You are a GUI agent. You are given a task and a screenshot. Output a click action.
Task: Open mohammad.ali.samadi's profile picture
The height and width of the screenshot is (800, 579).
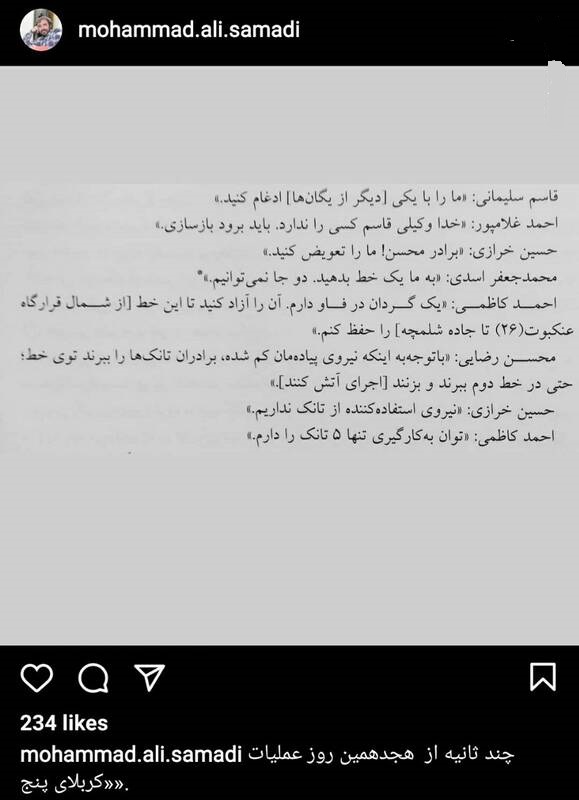(41, 30)
